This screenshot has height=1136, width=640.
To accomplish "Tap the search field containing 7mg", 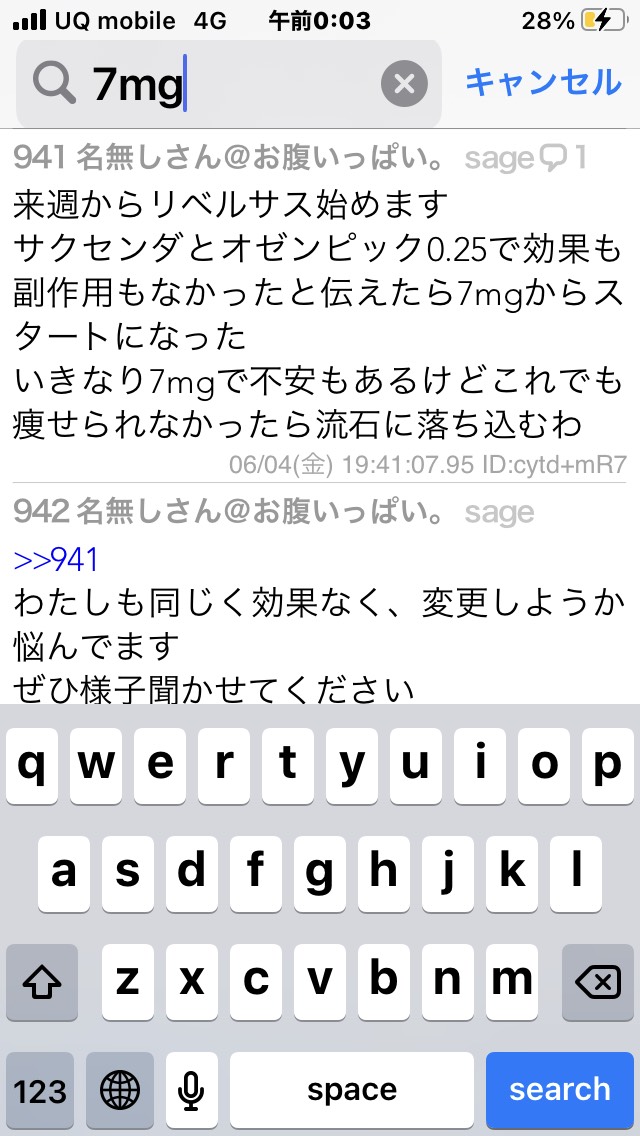I will pos(228,84).
